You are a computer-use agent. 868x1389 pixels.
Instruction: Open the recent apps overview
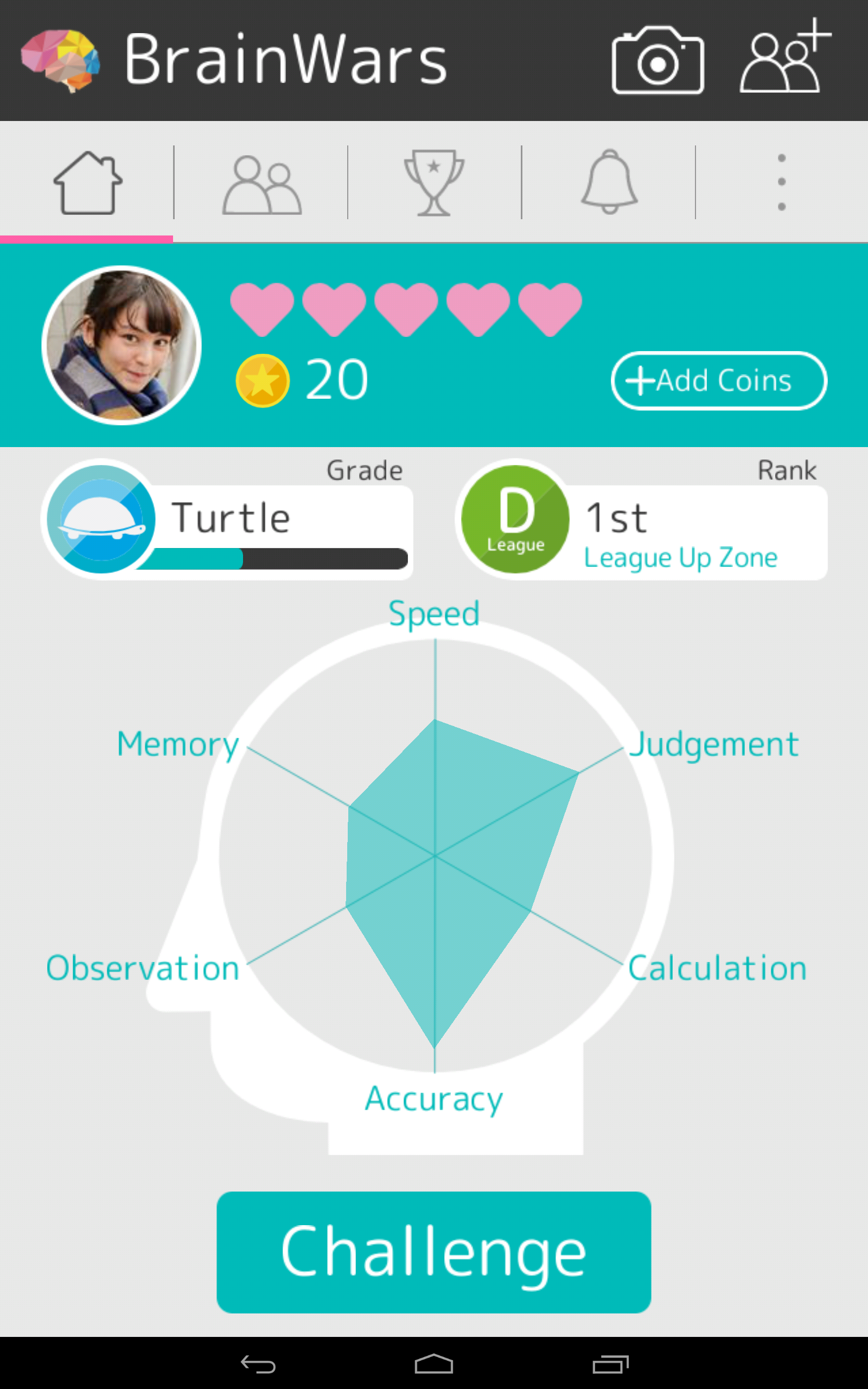tap(610, 1363)
